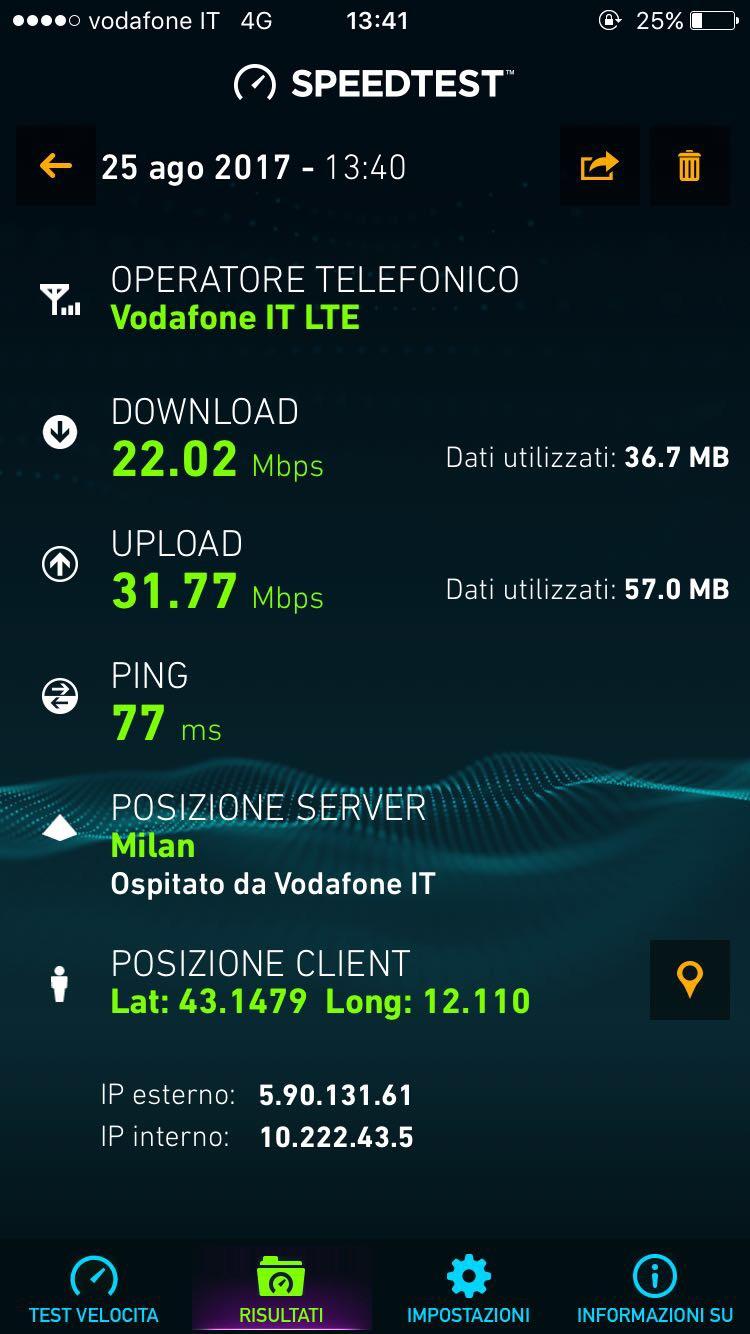Select the Risultati tab
This screenshot has height=1334, width=750.
click(x=281, y=1289)
